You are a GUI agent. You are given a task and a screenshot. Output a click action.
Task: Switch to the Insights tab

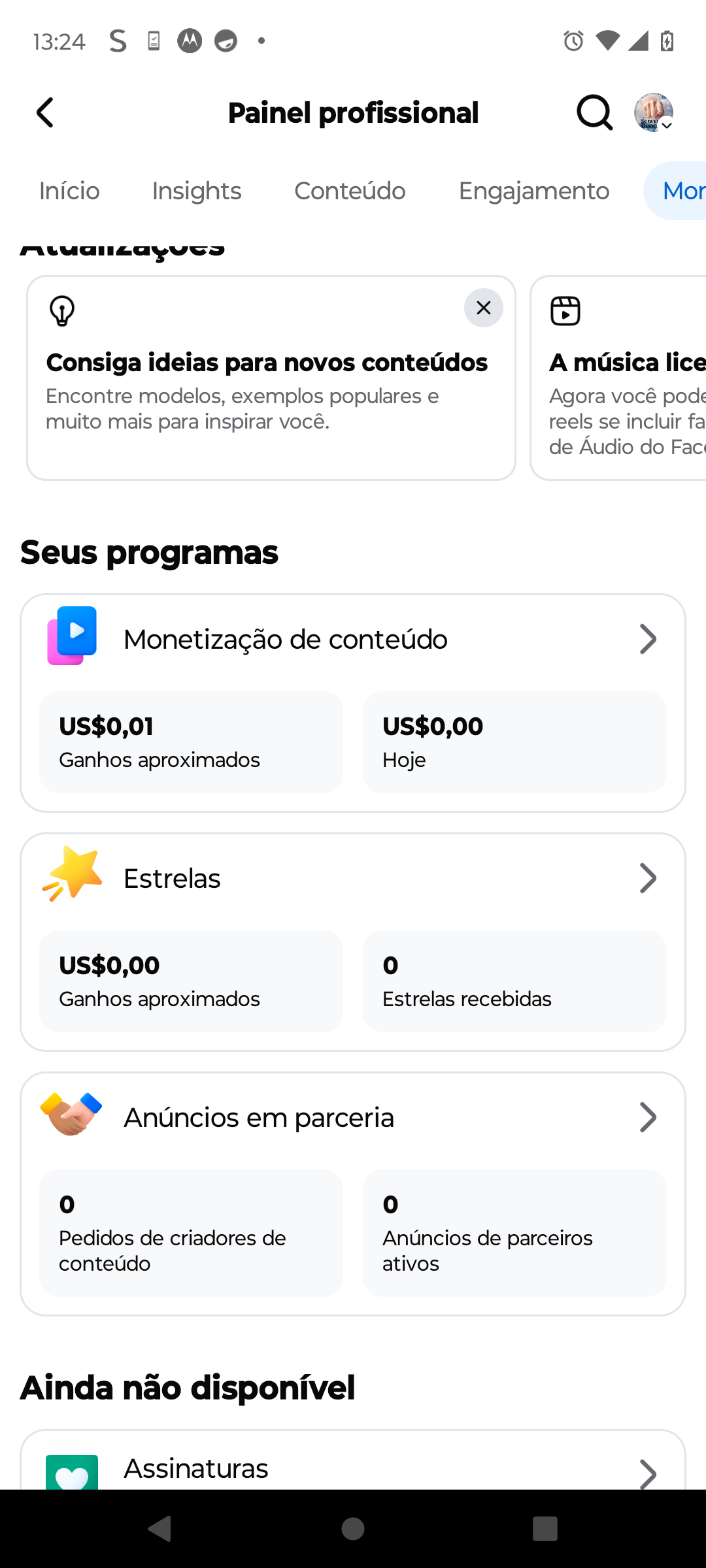pyautogui.click(x=197, y=191)
